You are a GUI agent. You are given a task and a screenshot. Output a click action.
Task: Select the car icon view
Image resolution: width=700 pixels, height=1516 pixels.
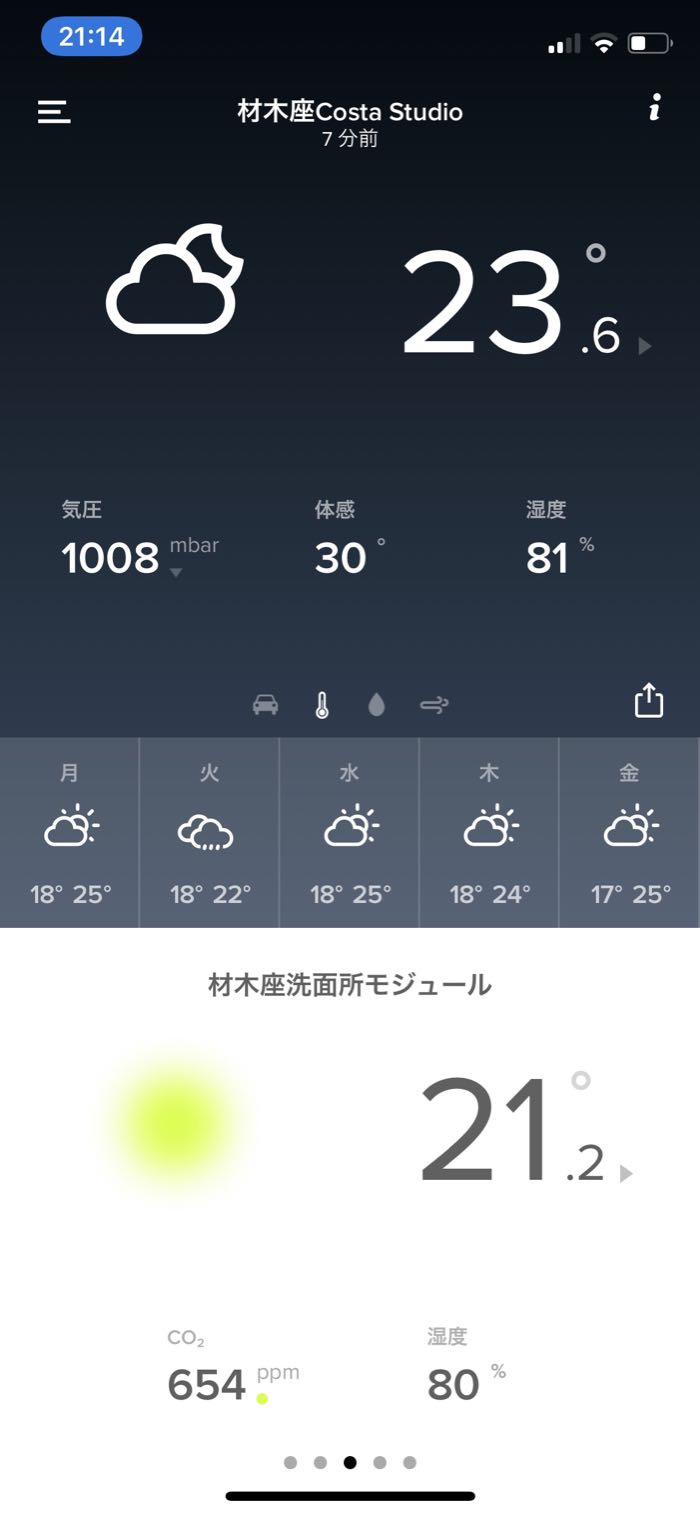tap(266, 705)
